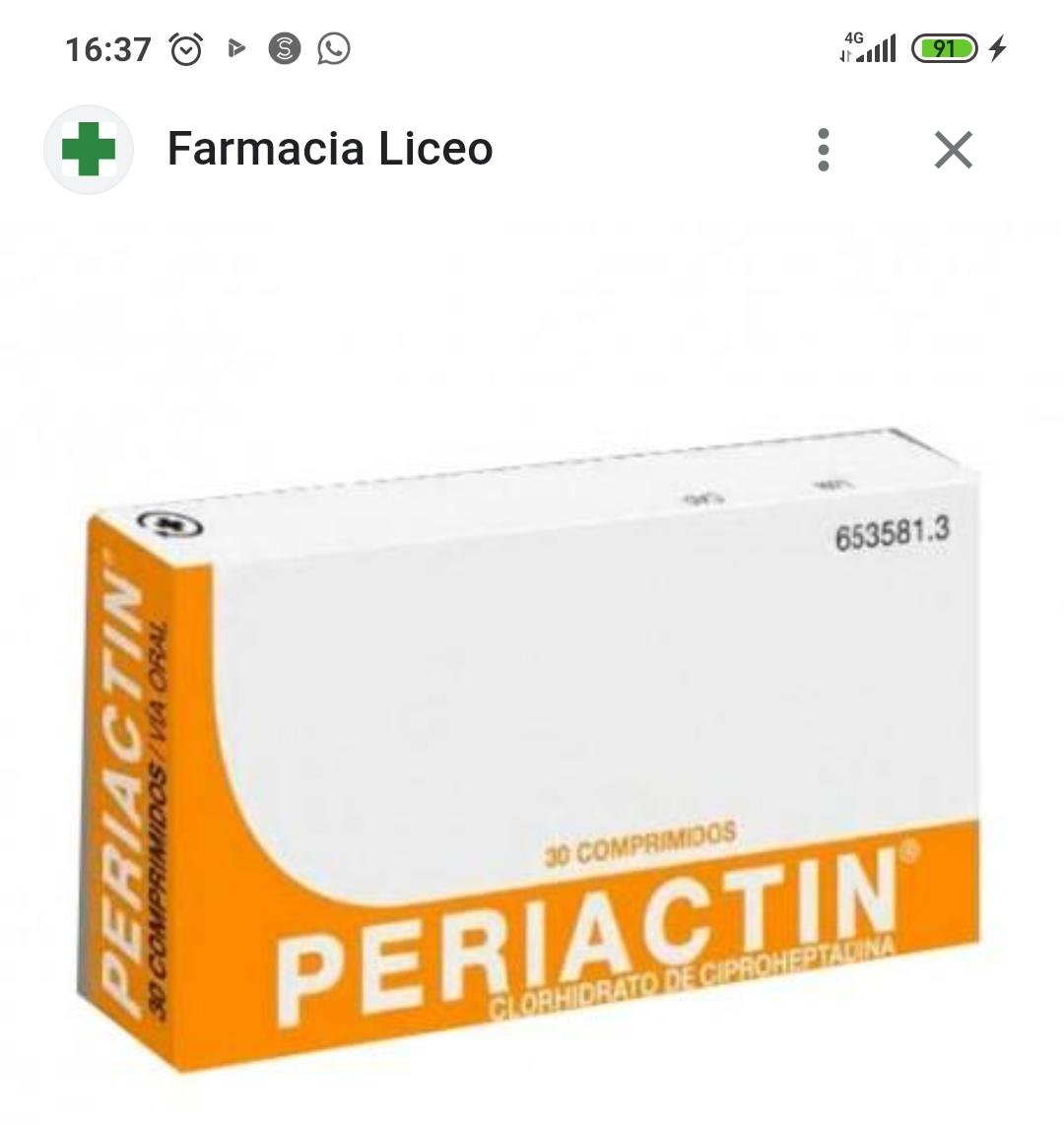
Task: Open the three-dot overflow menu
Action: coord(824,150)
